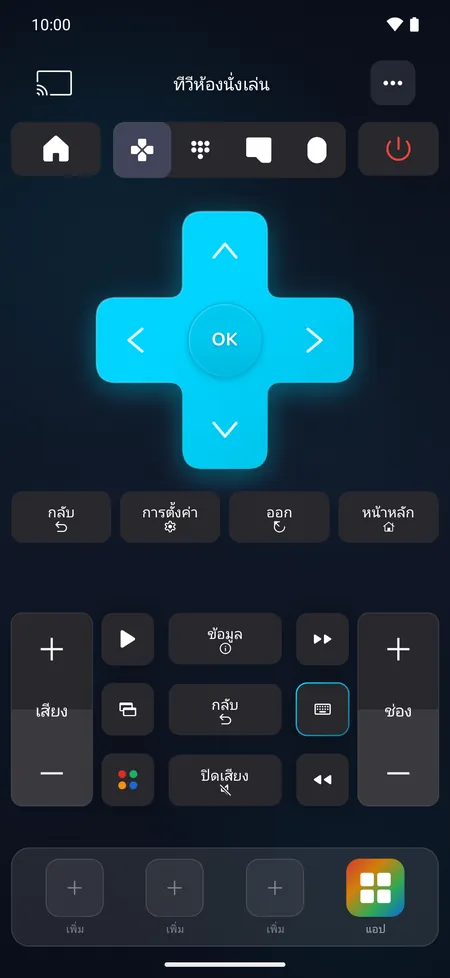Viewport: 450px width, 978px height.
Task: Tap หน้าหลัก home button
Action: pos(388,517)
